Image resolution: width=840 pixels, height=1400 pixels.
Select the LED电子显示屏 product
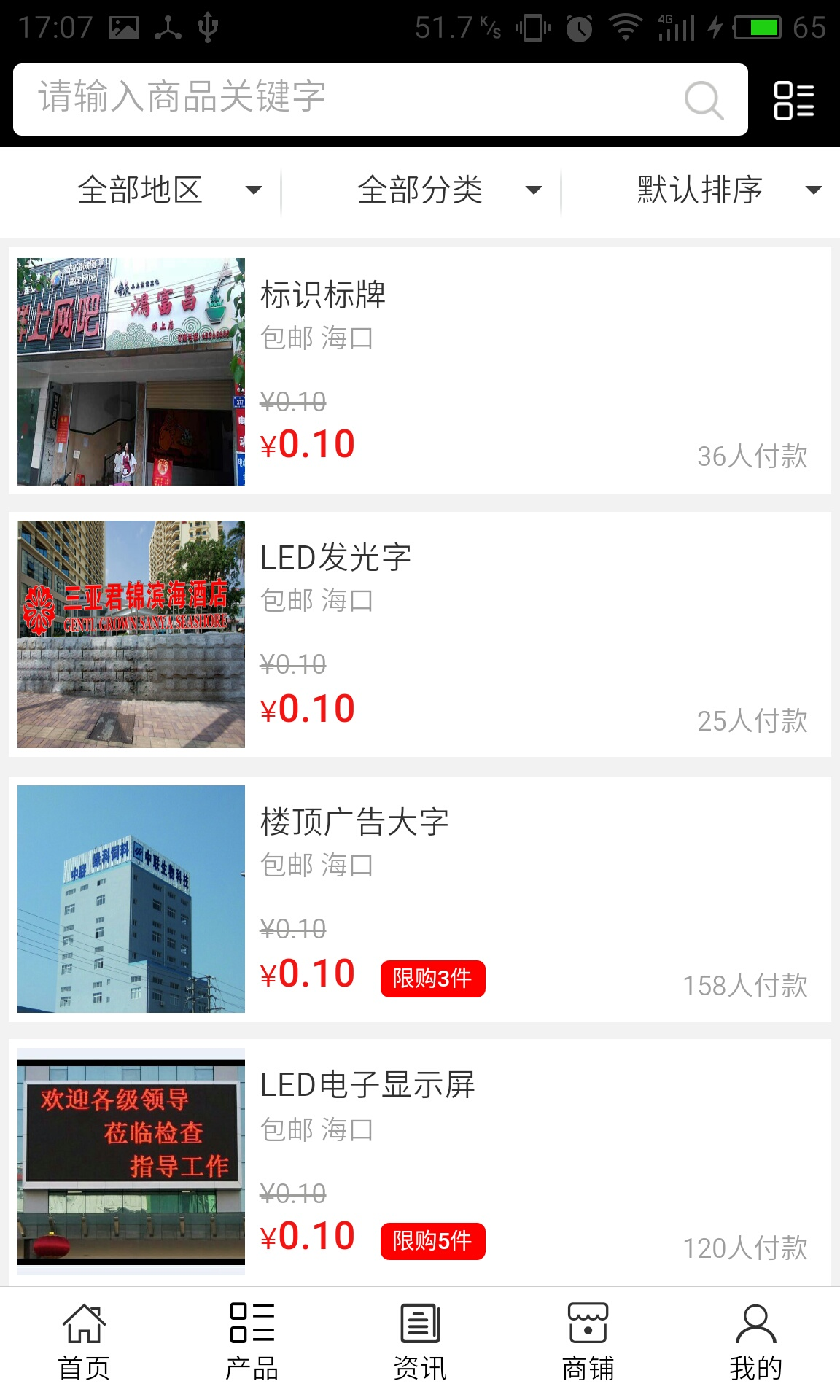pyautogui.click(x=420, y=1162)
